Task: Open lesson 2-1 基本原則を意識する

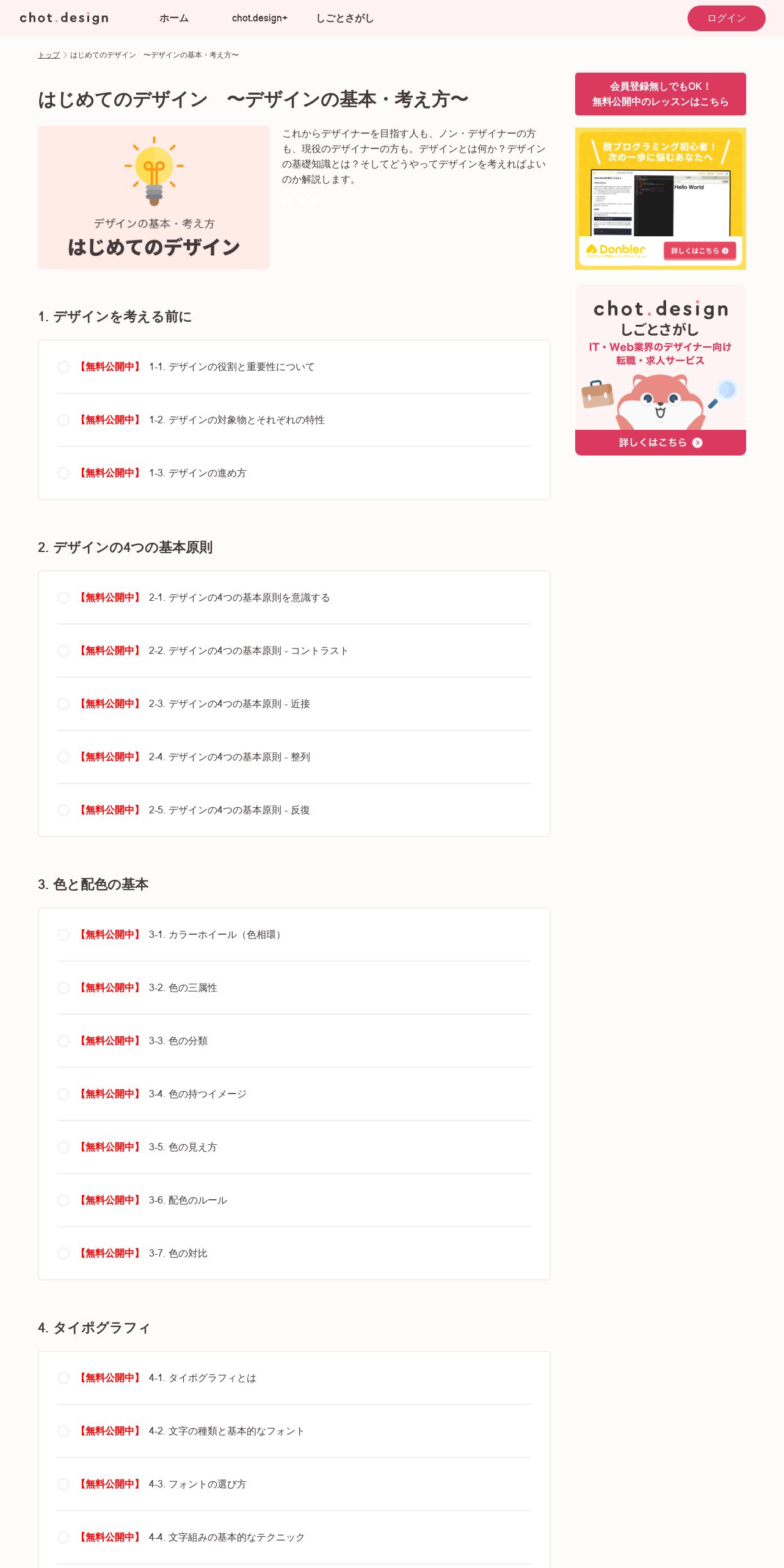Action: (x=239, y=598)
